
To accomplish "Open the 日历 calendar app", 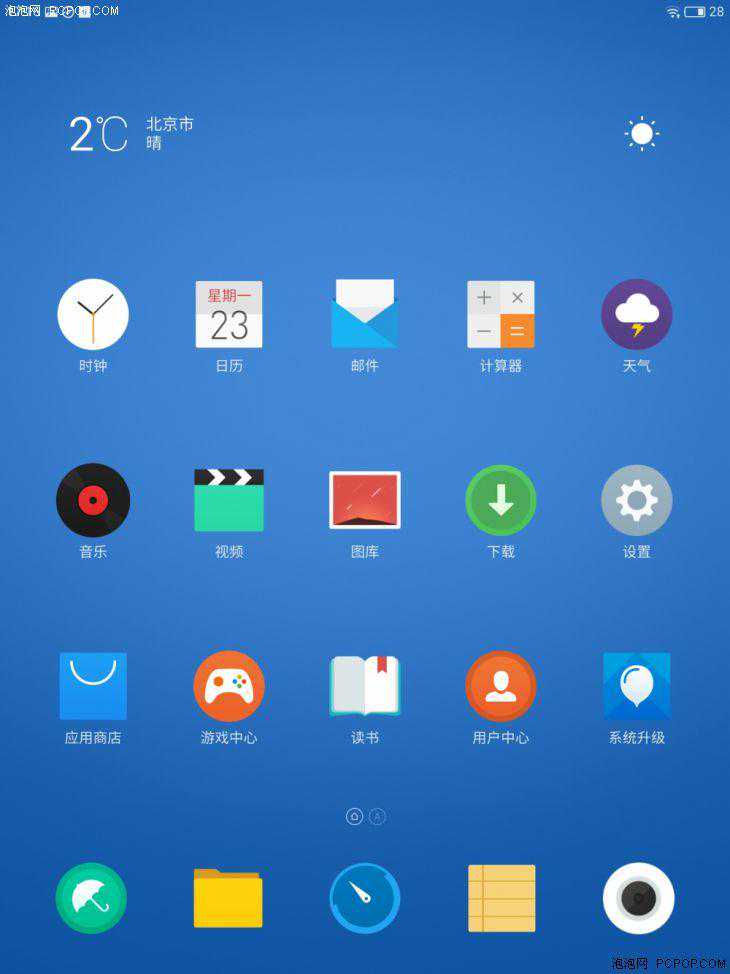I will [229, 315].
